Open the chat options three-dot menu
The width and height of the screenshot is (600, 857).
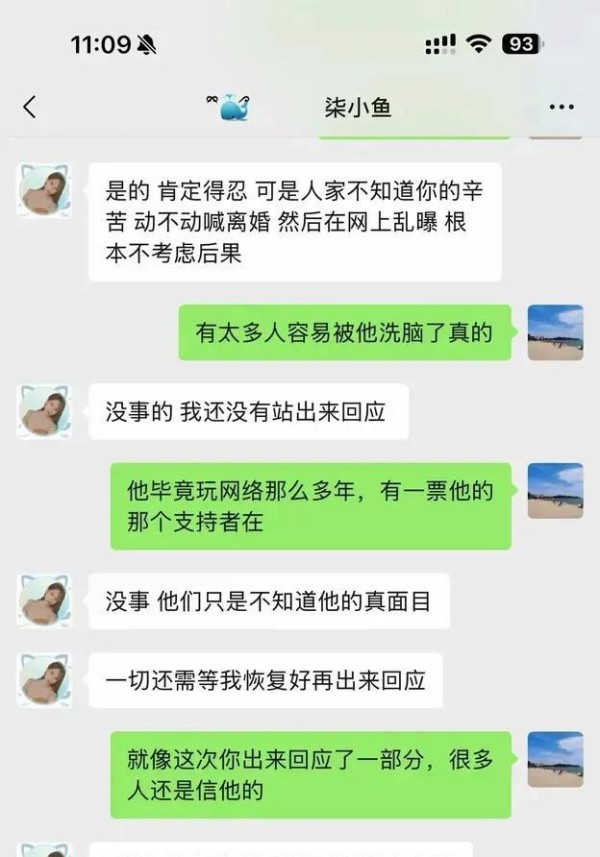point(561,107)
